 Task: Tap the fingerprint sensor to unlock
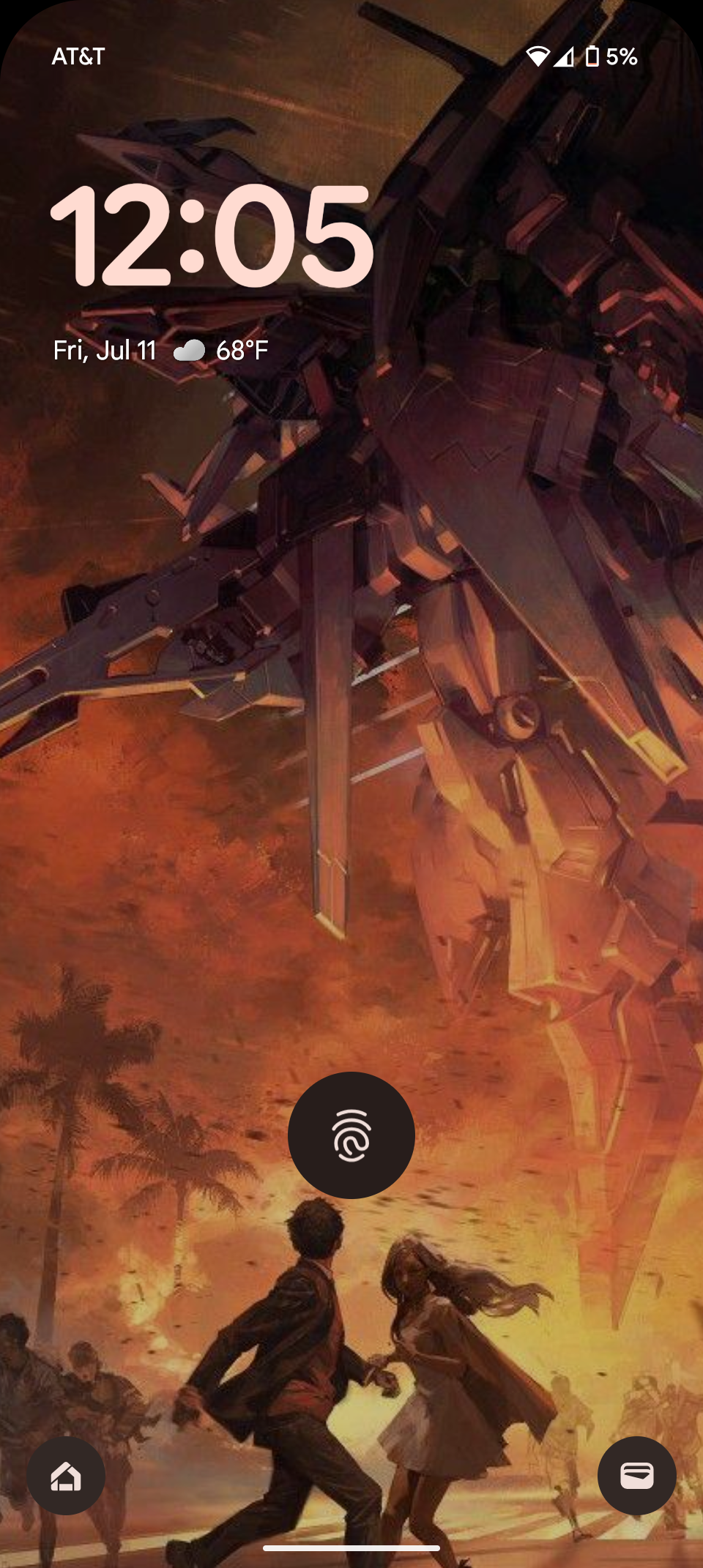click(x=351, y=1135)
